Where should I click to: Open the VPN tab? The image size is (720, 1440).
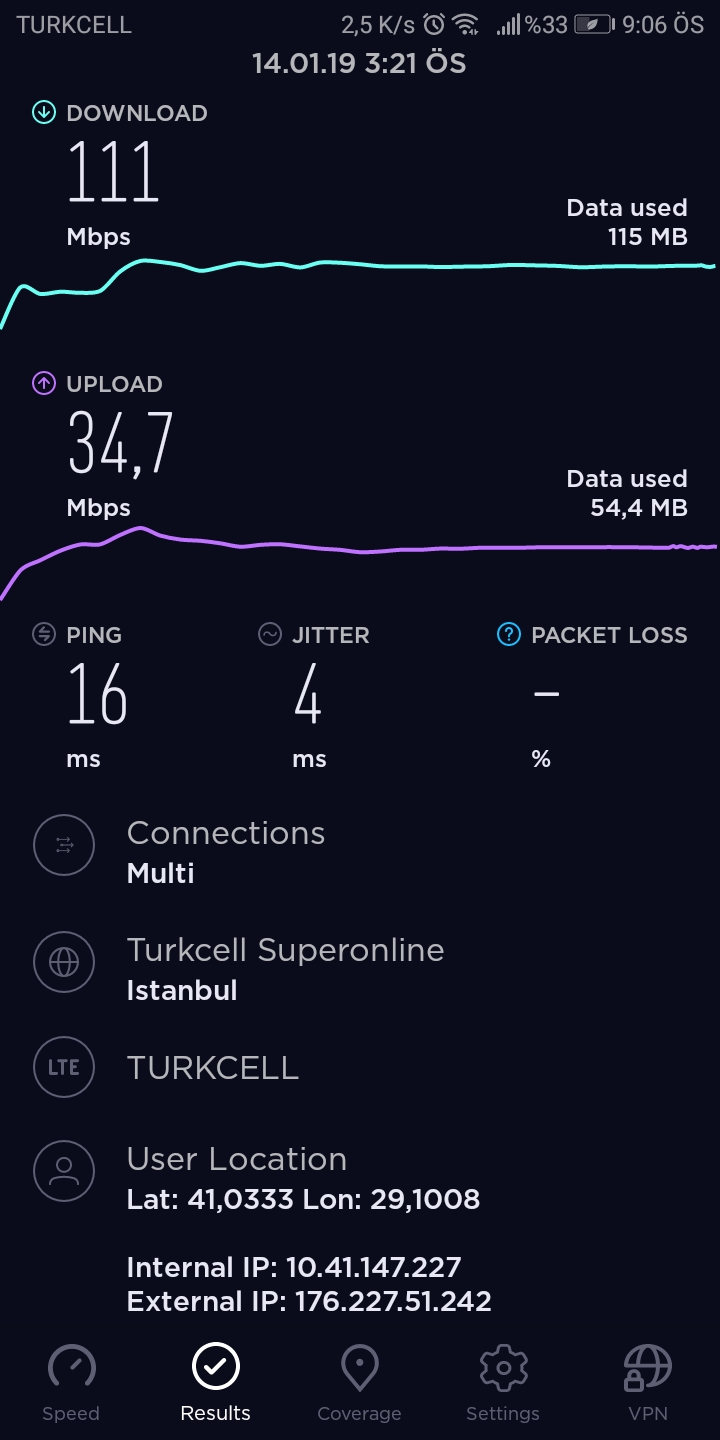(647, 1384)
